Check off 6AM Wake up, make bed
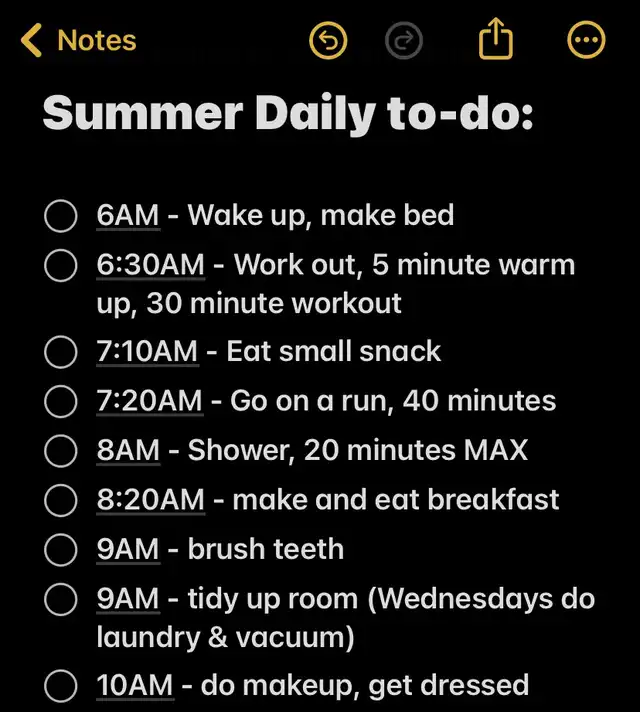The height and width of the screenshot is (712, 640). pos(61,216)
